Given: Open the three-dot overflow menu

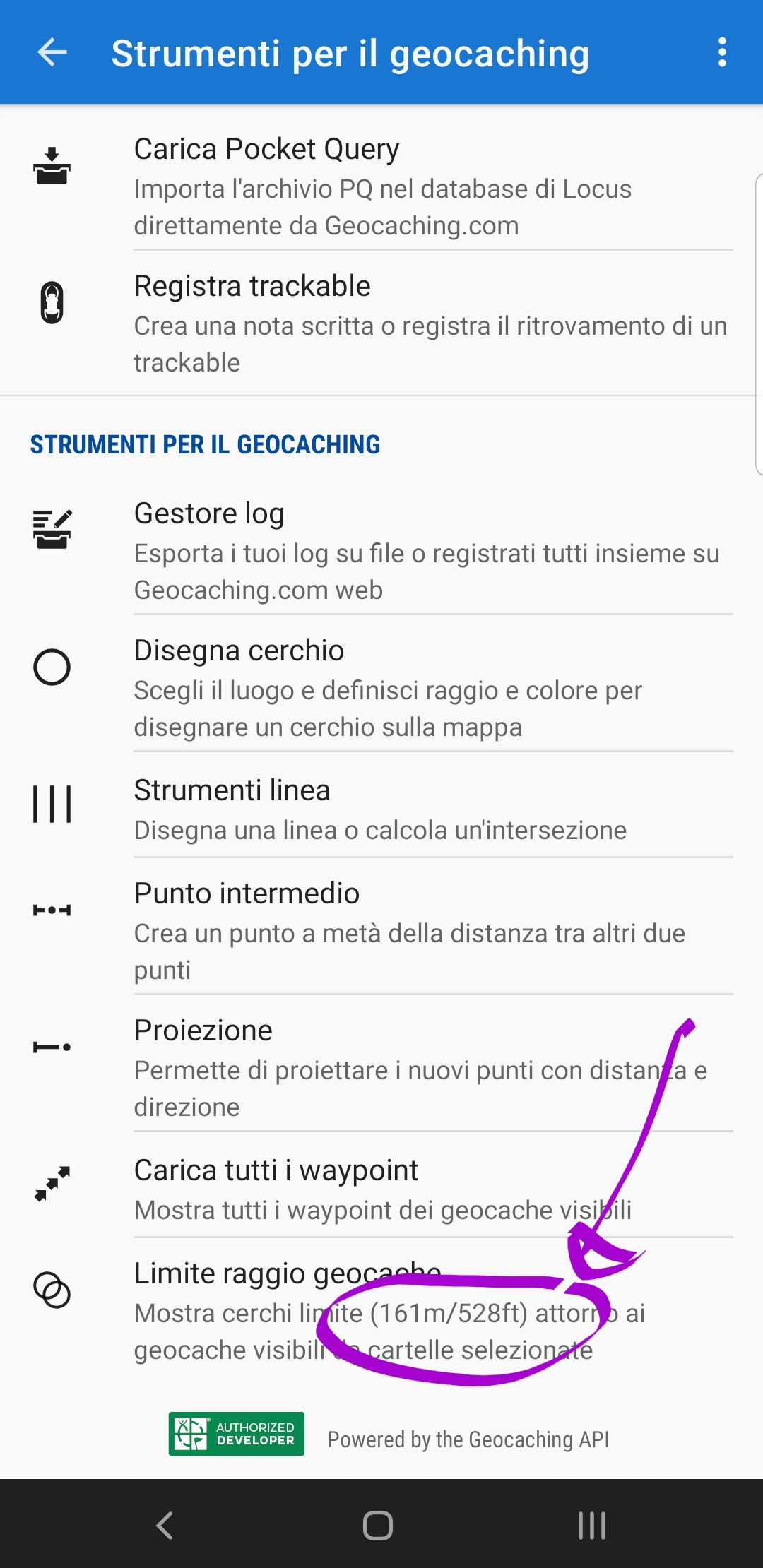Looking at the screenshot, I should click(x=721, y=52).
